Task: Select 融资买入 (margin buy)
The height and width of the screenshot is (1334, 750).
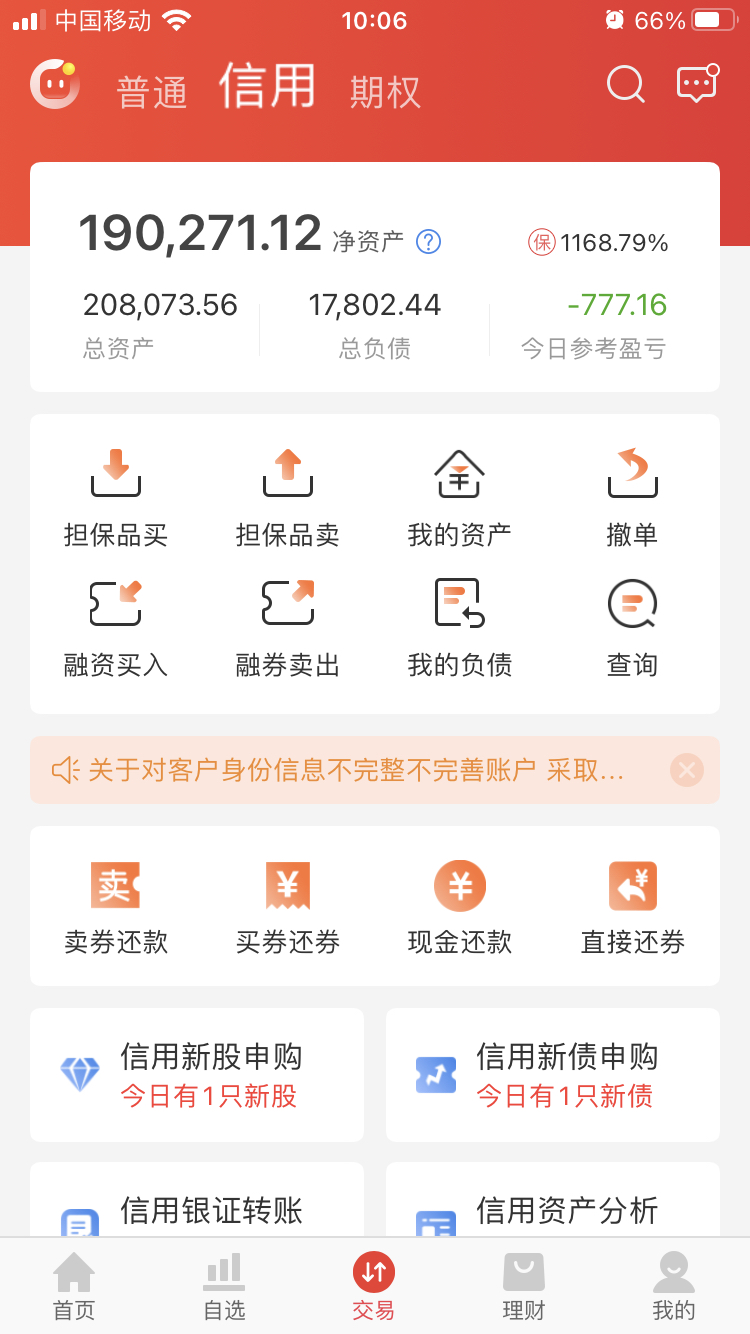Action: coord(114,625)
